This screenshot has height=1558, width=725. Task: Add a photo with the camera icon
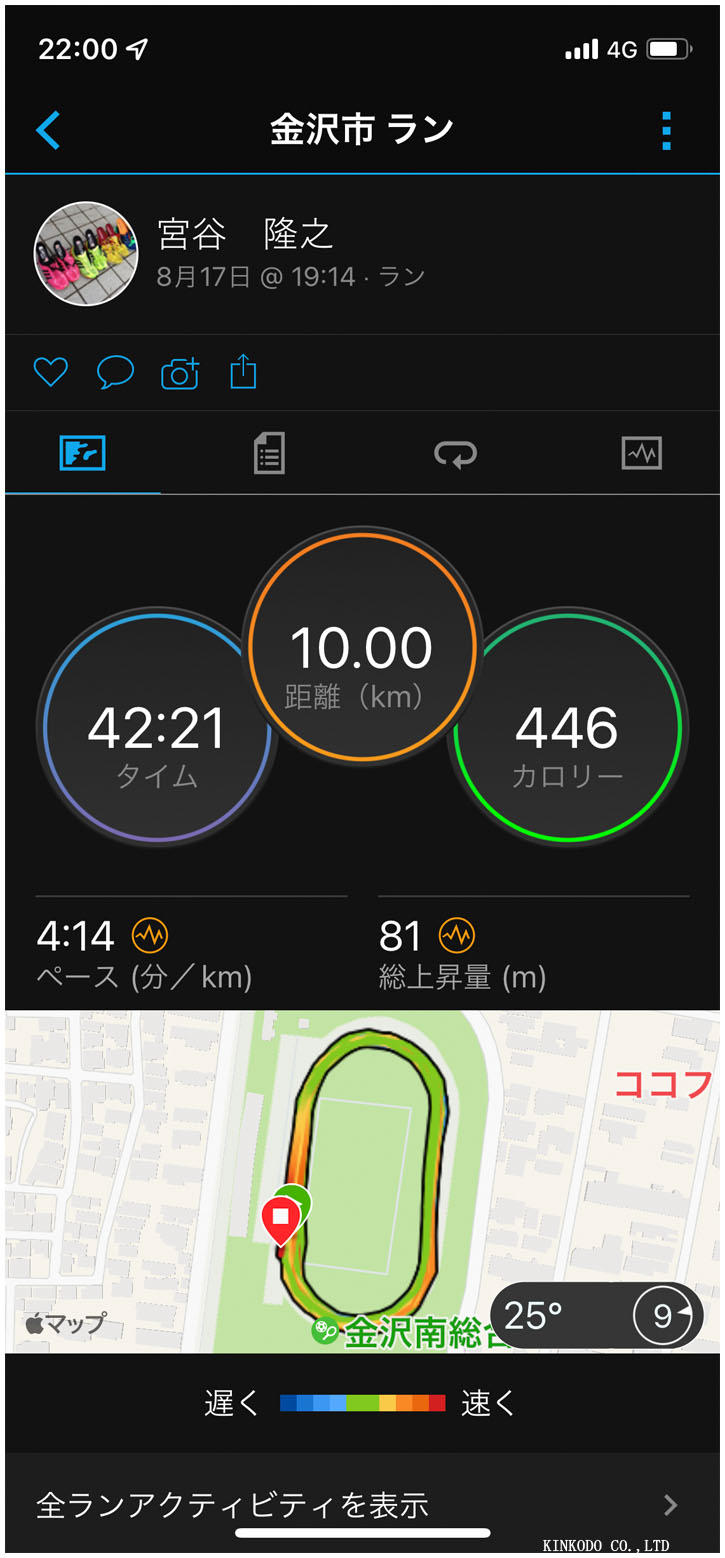click(180, 373)
